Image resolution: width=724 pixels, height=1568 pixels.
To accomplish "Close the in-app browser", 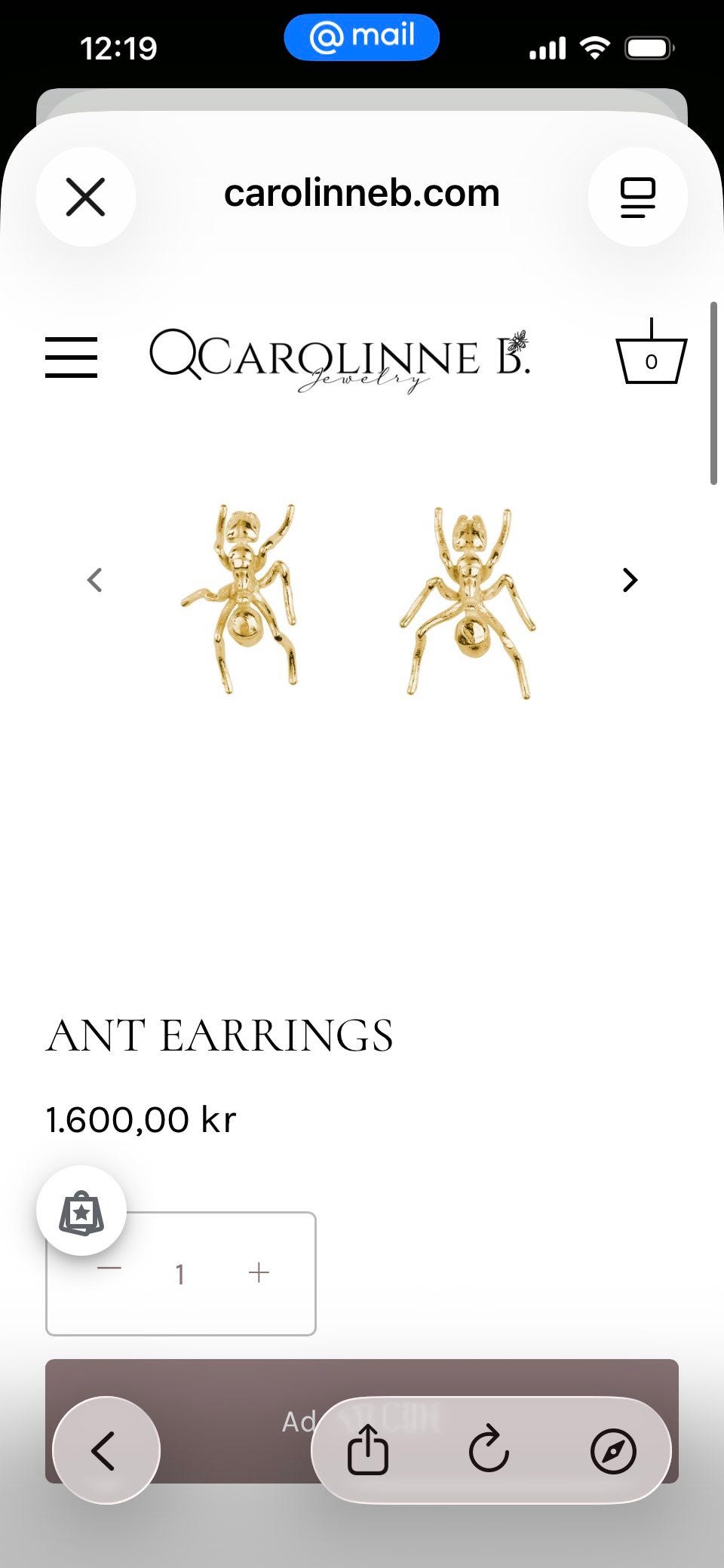I will coord(86,197).
